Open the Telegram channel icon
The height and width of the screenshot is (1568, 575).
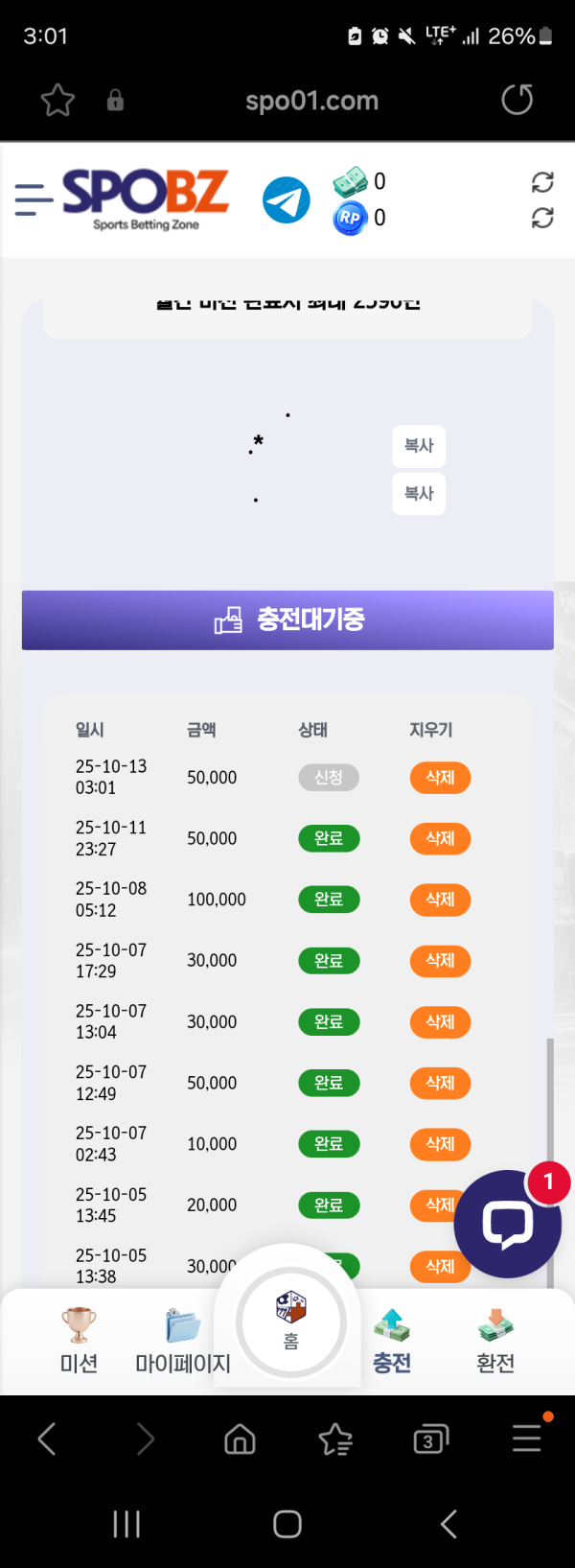coord(287,200)
